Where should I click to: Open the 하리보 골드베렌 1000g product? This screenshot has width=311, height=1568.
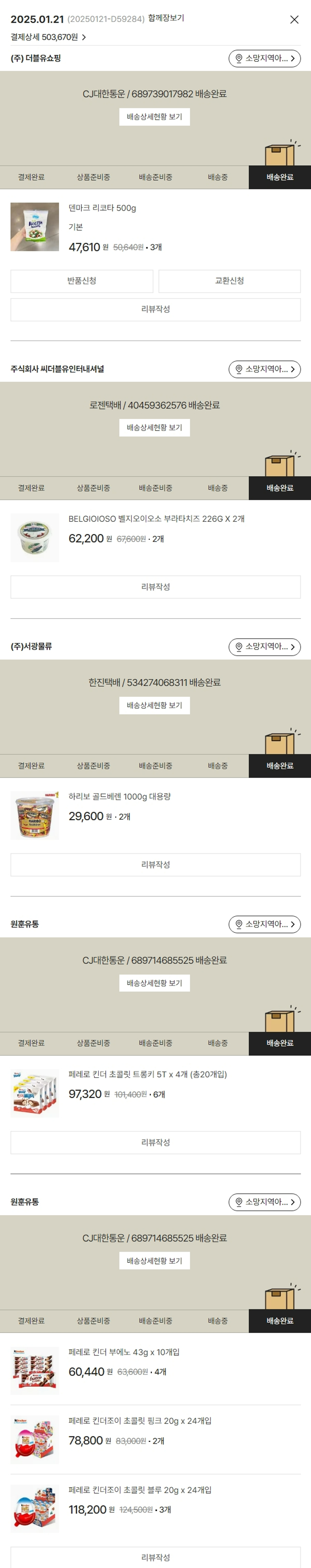click(x=119, y=796)
